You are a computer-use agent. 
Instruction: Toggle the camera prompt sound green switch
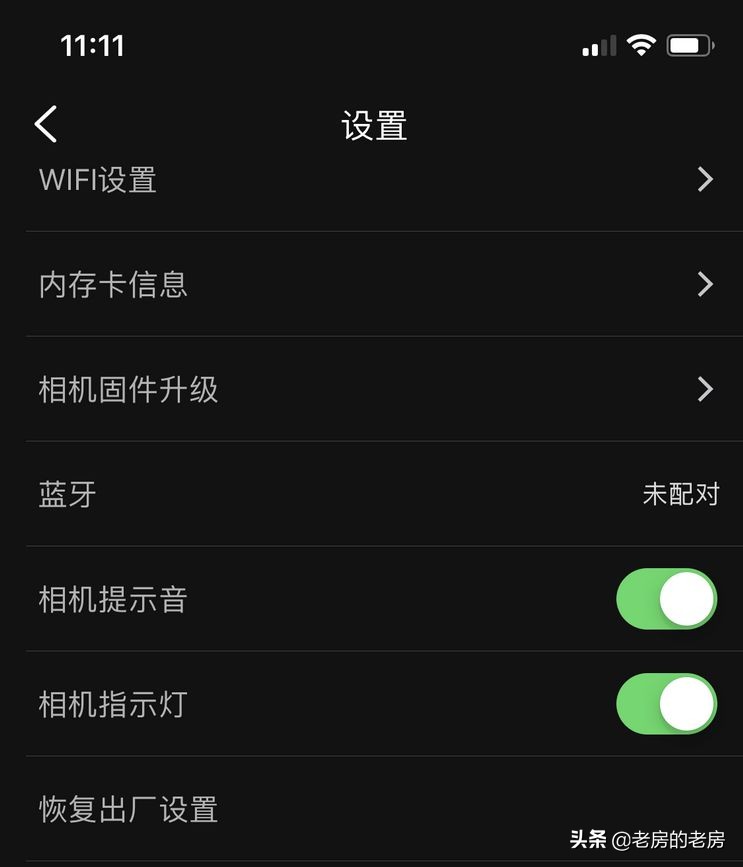(666, 599)
